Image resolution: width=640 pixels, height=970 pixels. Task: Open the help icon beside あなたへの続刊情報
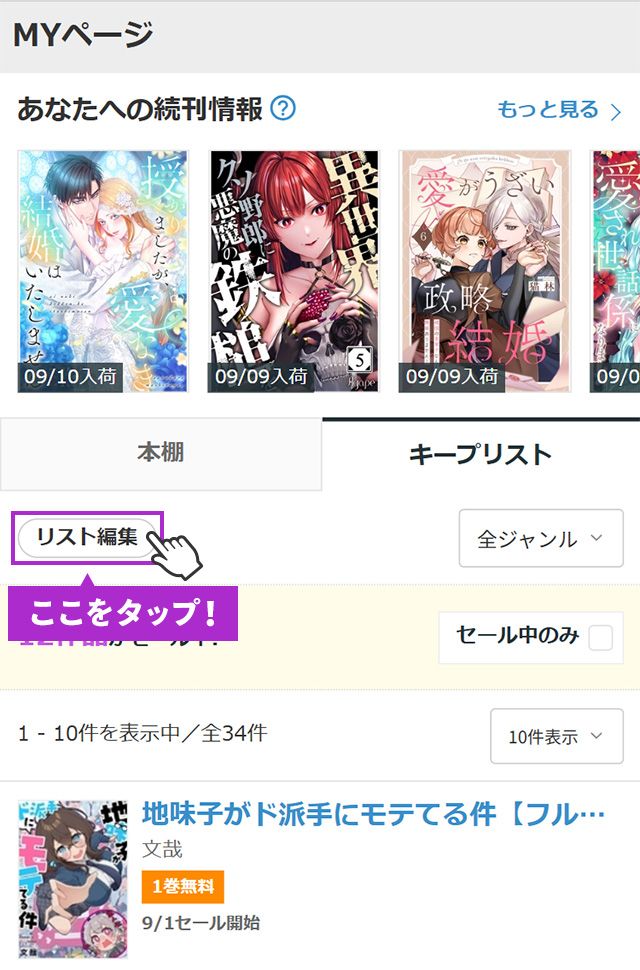(283, 108)
